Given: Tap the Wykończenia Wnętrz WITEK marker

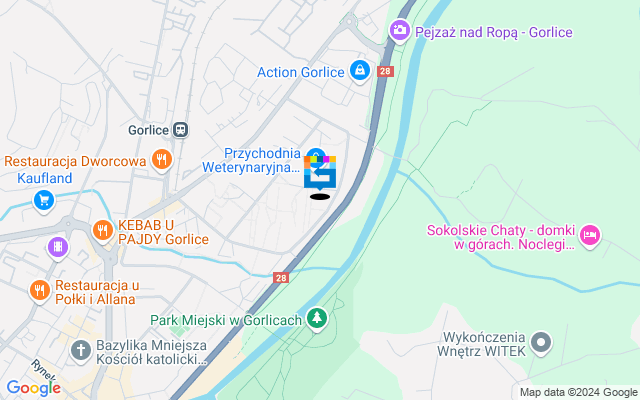Looking at the screenshot, I should click(541, 344).
